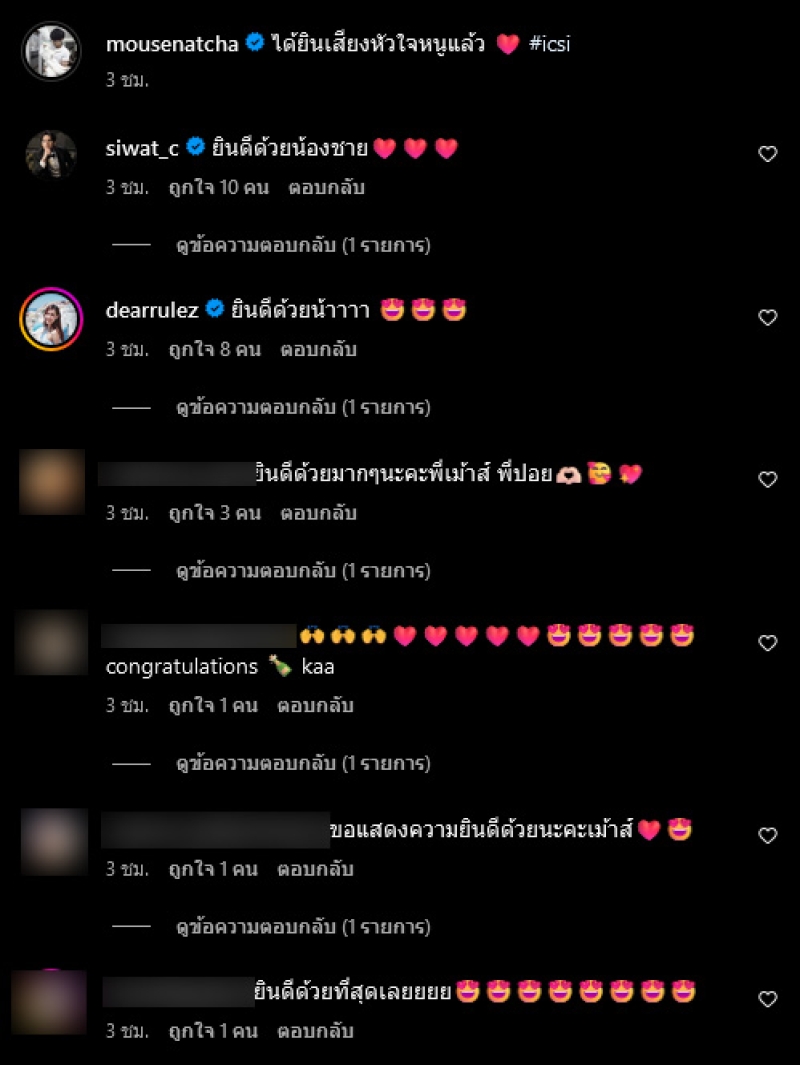
Task: Like dearrulez's comment
Action: [x=767, y=317]
